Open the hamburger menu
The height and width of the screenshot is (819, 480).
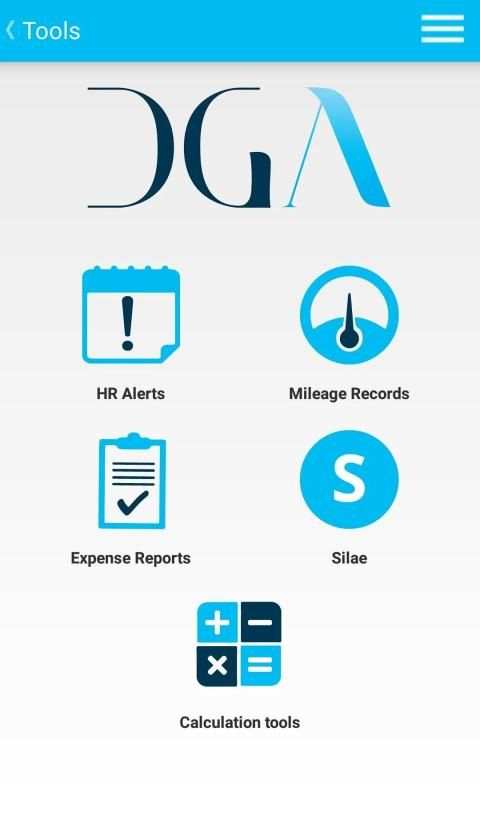442,29
